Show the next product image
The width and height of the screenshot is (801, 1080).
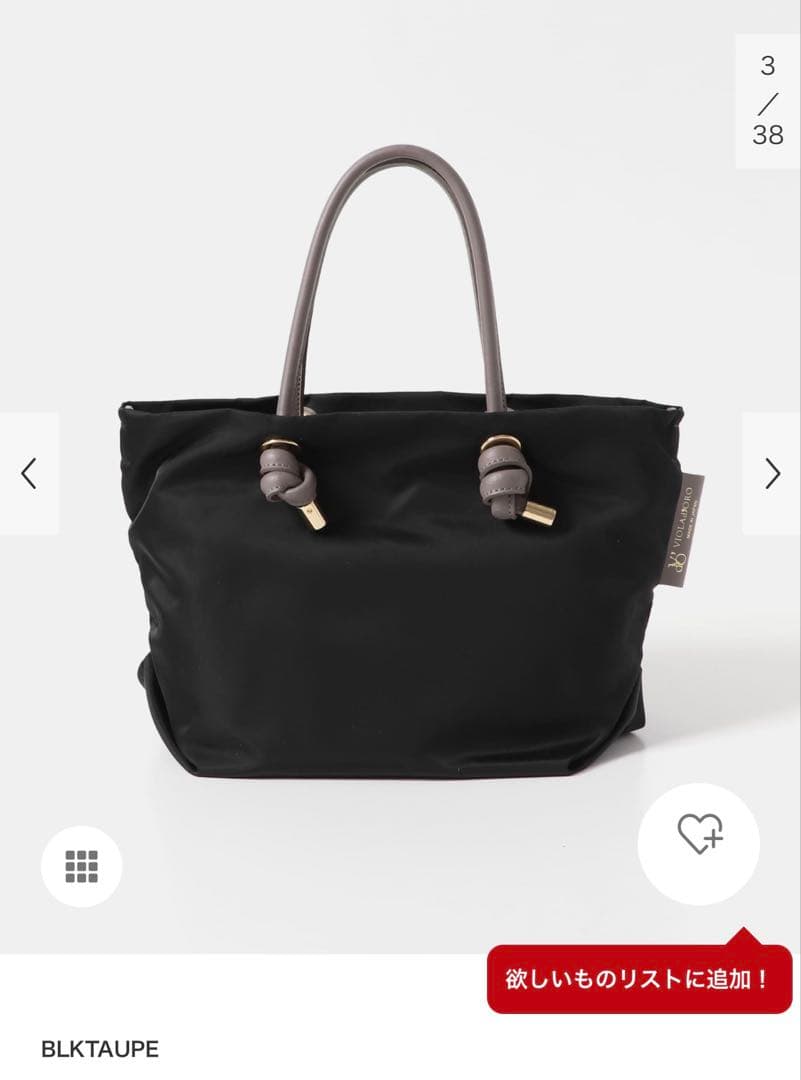(772, 473)
